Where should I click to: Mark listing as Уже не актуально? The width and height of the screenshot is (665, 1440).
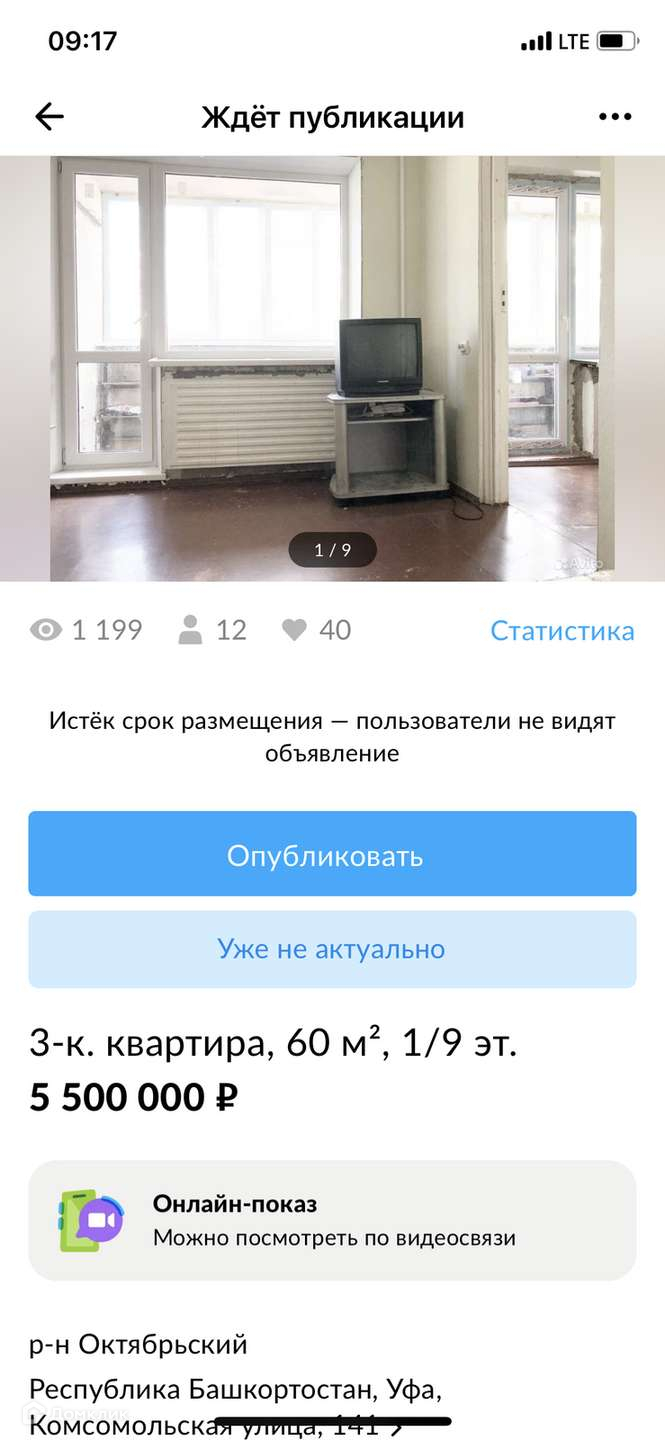click(x=332, y=949)
